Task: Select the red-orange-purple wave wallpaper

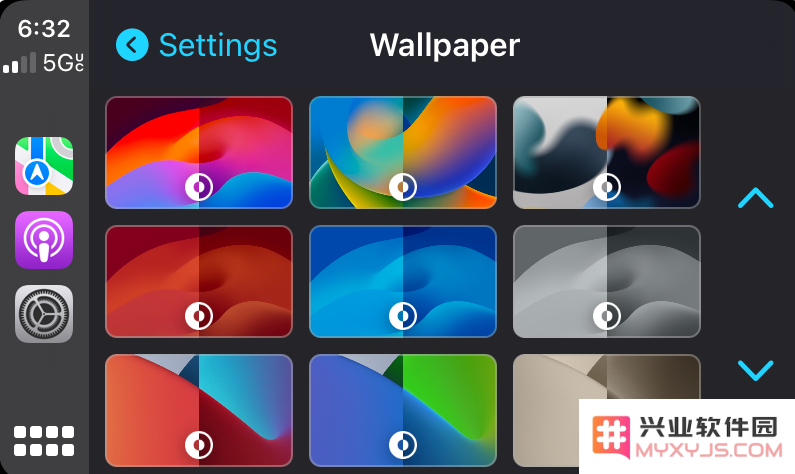Action: (199, 152)
